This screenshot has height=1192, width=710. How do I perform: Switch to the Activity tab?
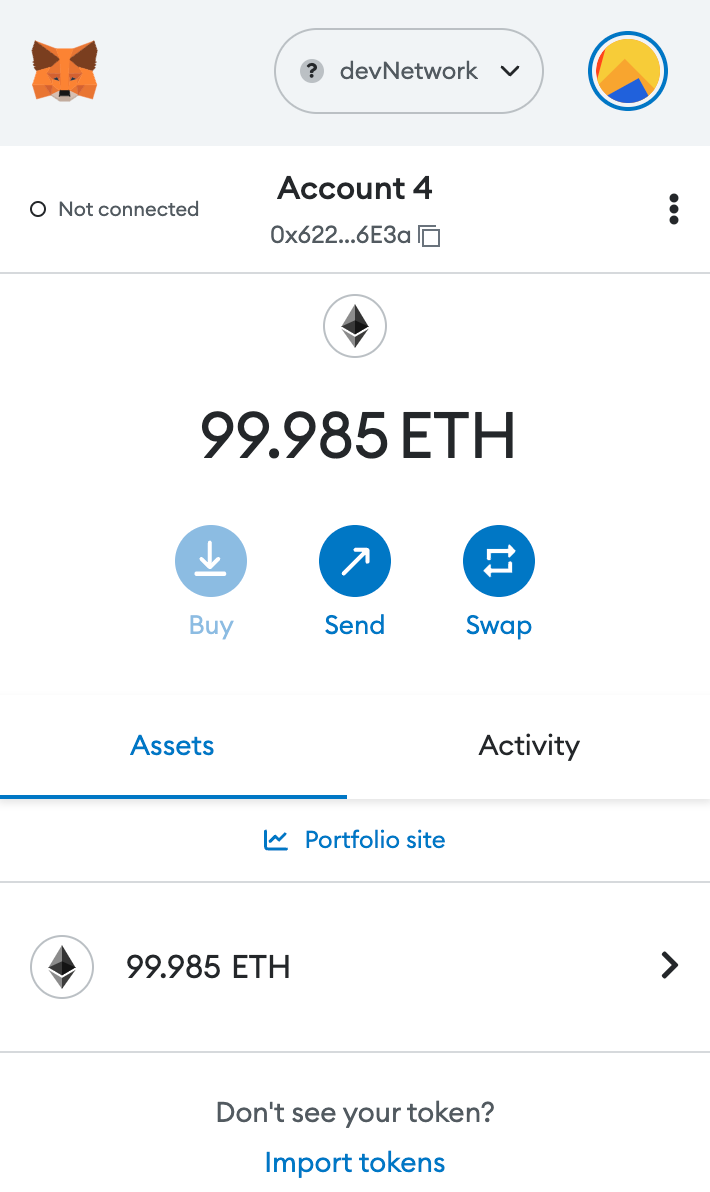[x=529, y=745]
